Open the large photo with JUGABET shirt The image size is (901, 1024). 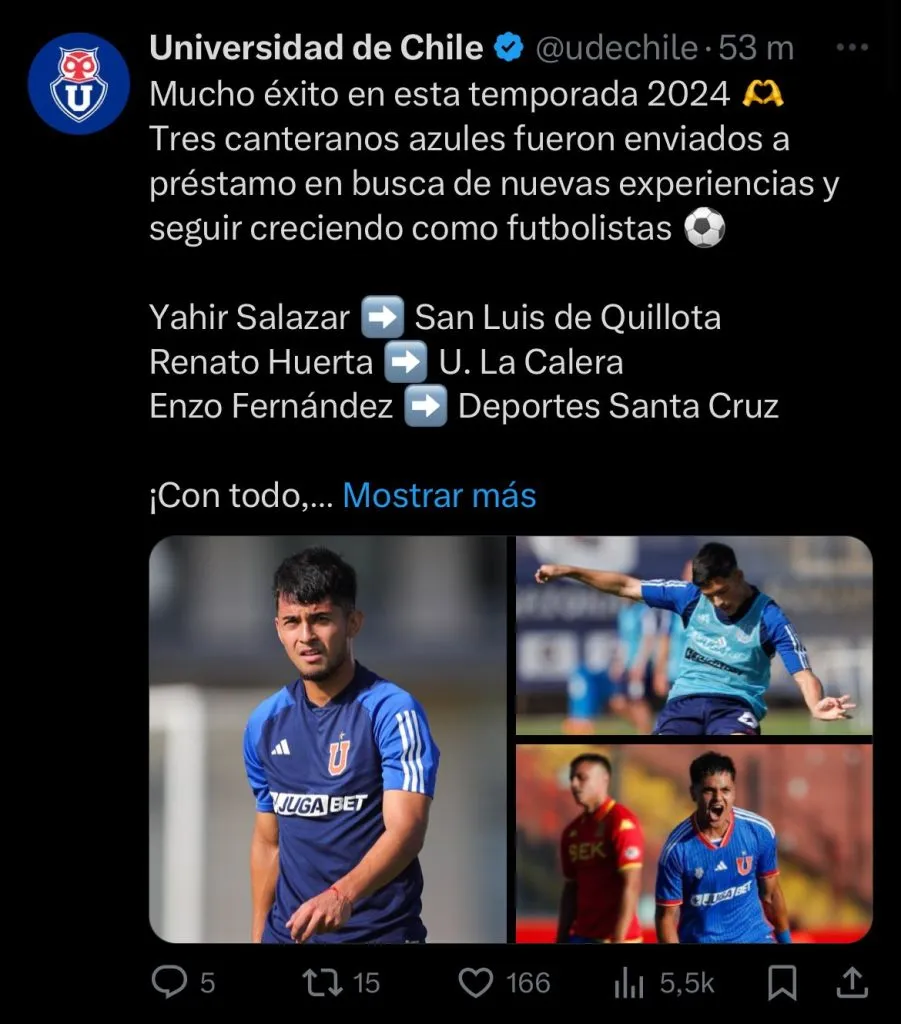pos(328,740)
